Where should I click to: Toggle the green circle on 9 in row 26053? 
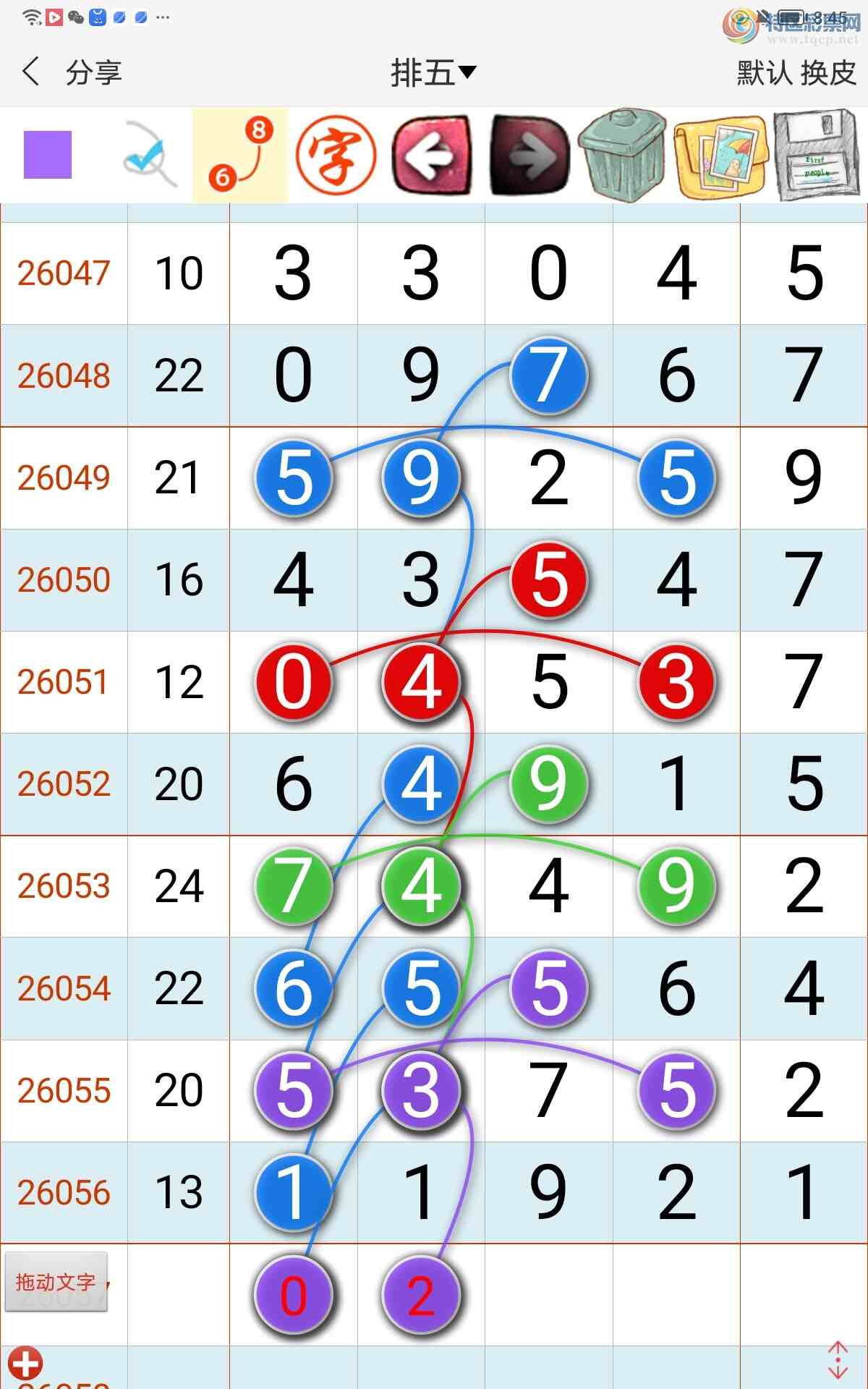click(x=675, y=886)
